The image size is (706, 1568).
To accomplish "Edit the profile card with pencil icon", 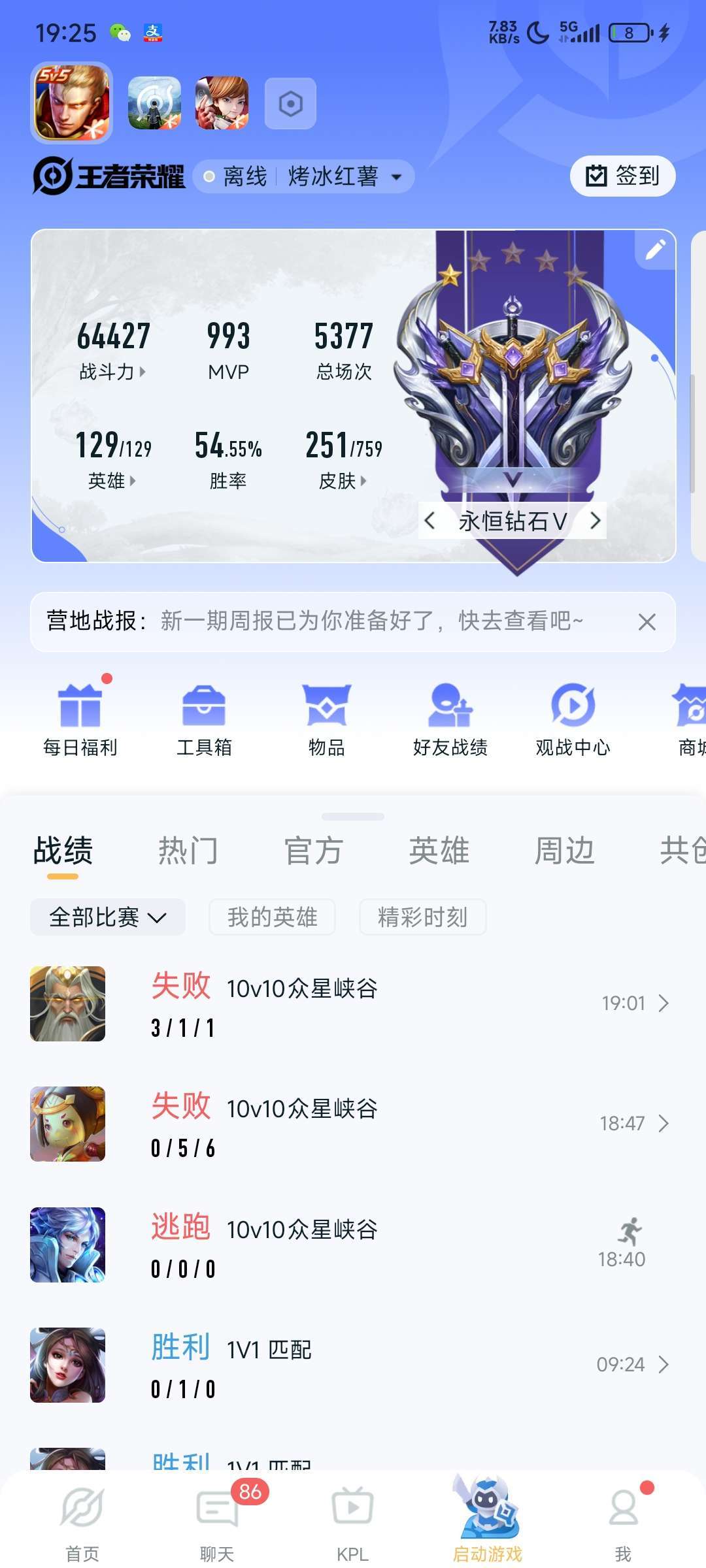I will [x=655, y=250].
